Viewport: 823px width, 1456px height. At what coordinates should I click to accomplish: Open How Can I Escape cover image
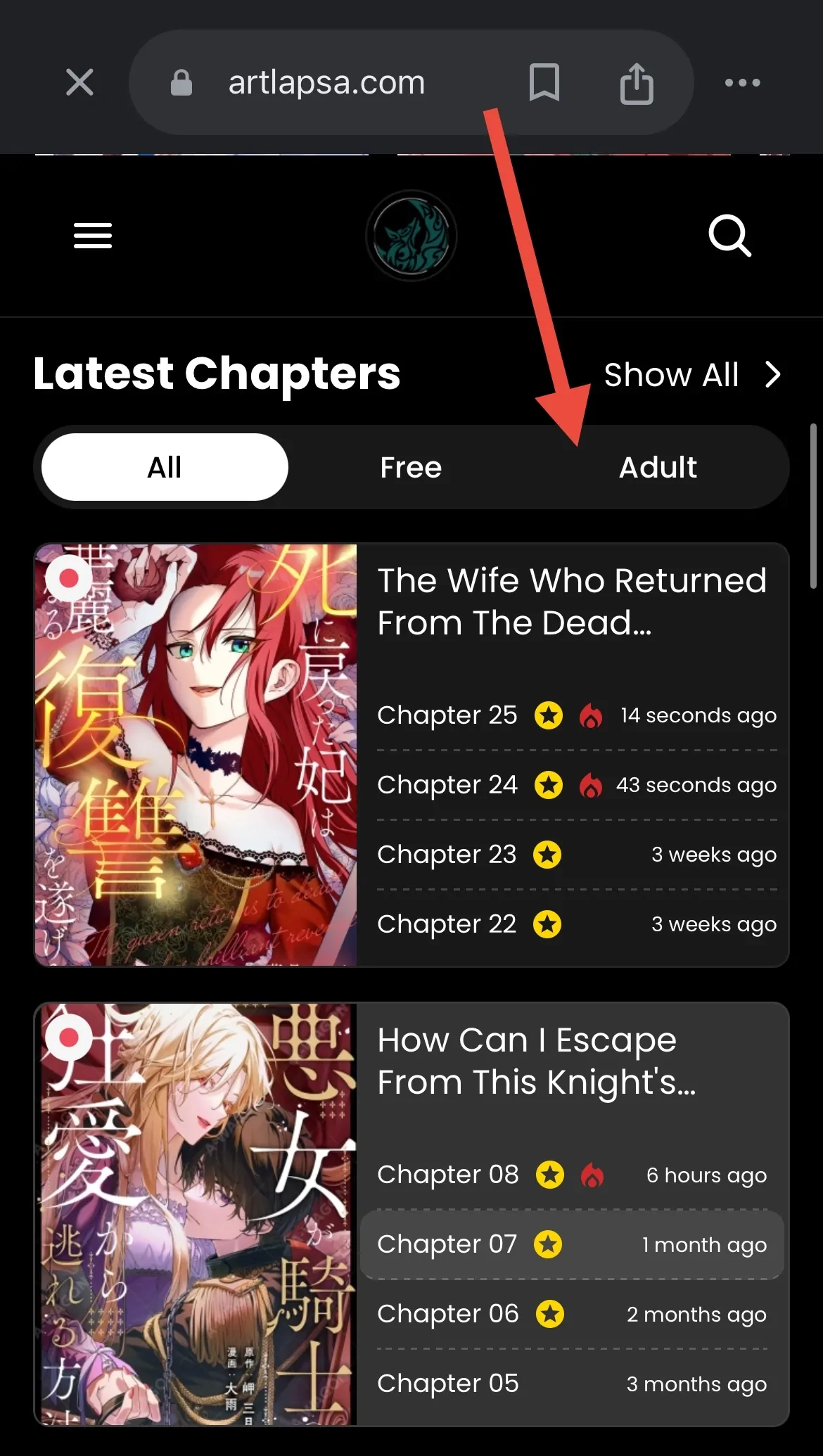[x=196, y=1214]
